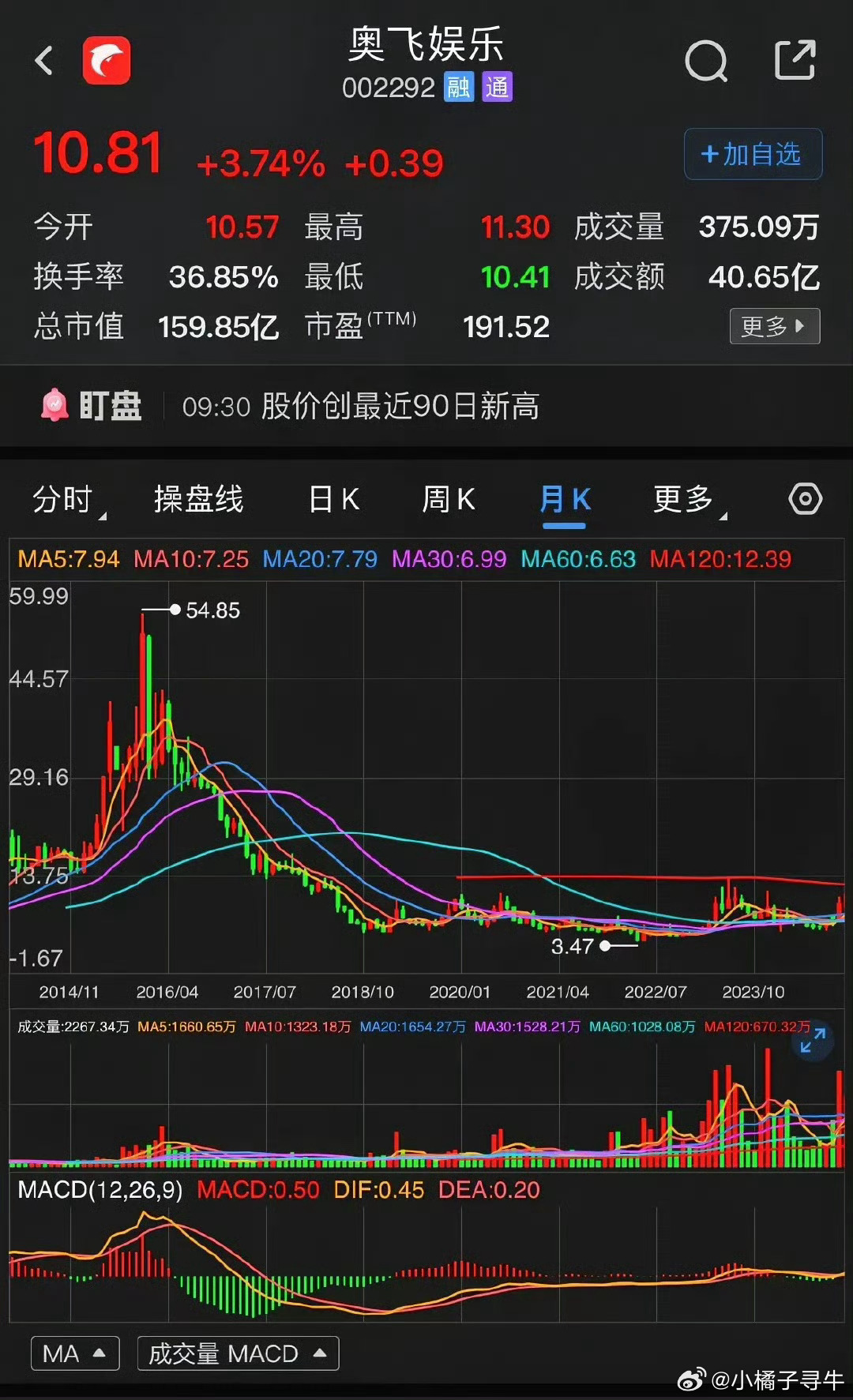Image resolution: width=853 pixels, height=1400 pixels.
Task: Open the search icon
Action: click(705, 62)
